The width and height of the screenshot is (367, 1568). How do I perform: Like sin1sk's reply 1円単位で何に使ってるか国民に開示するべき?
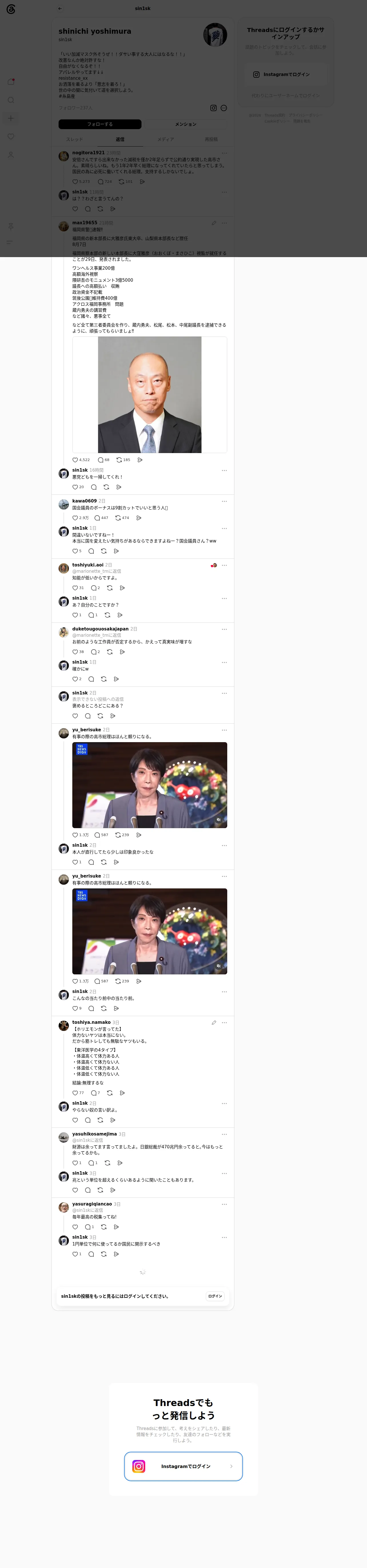pyautogui.click(x=75, y=1254)
